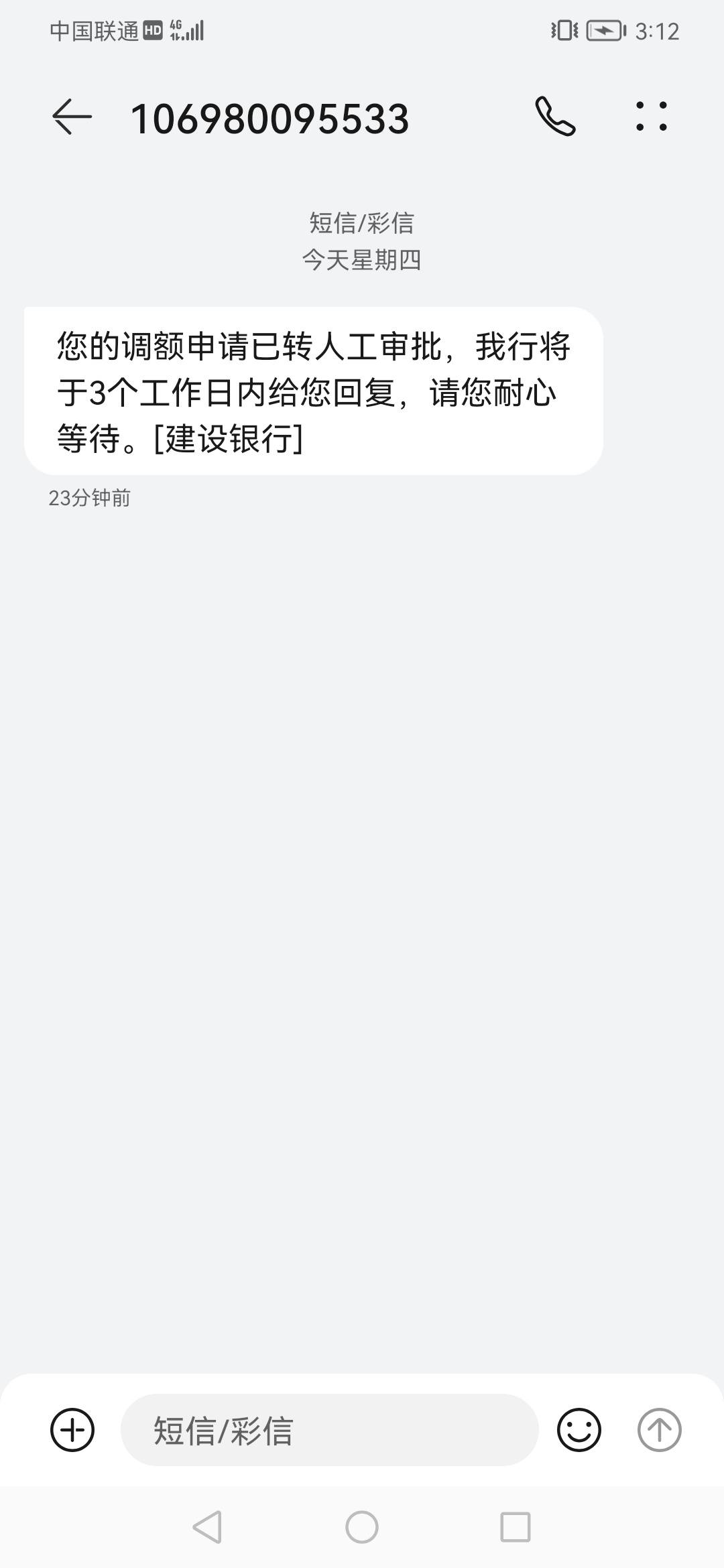
Task: Open the four-dot more options menu
Action: pyautogui.click(x=652, y=116)
